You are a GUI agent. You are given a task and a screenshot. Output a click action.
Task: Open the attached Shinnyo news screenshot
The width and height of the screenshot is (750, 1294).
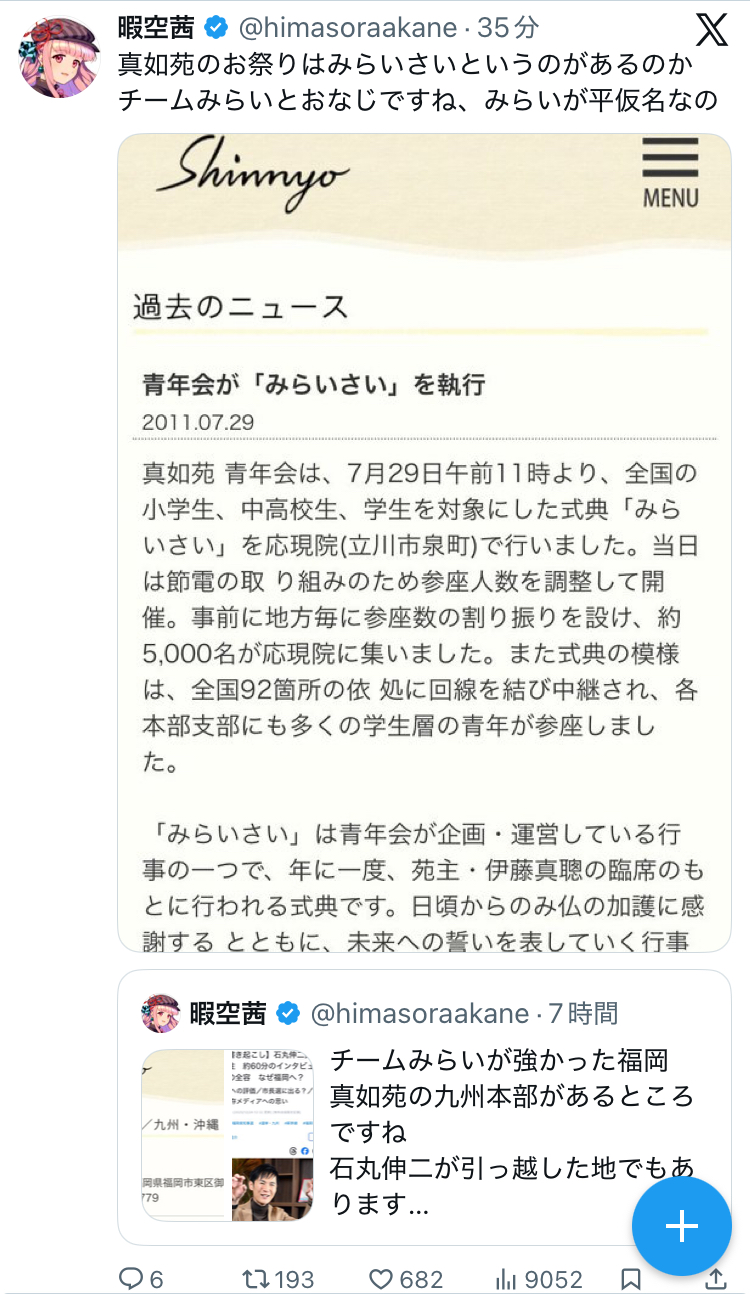[x=424, y=542]
